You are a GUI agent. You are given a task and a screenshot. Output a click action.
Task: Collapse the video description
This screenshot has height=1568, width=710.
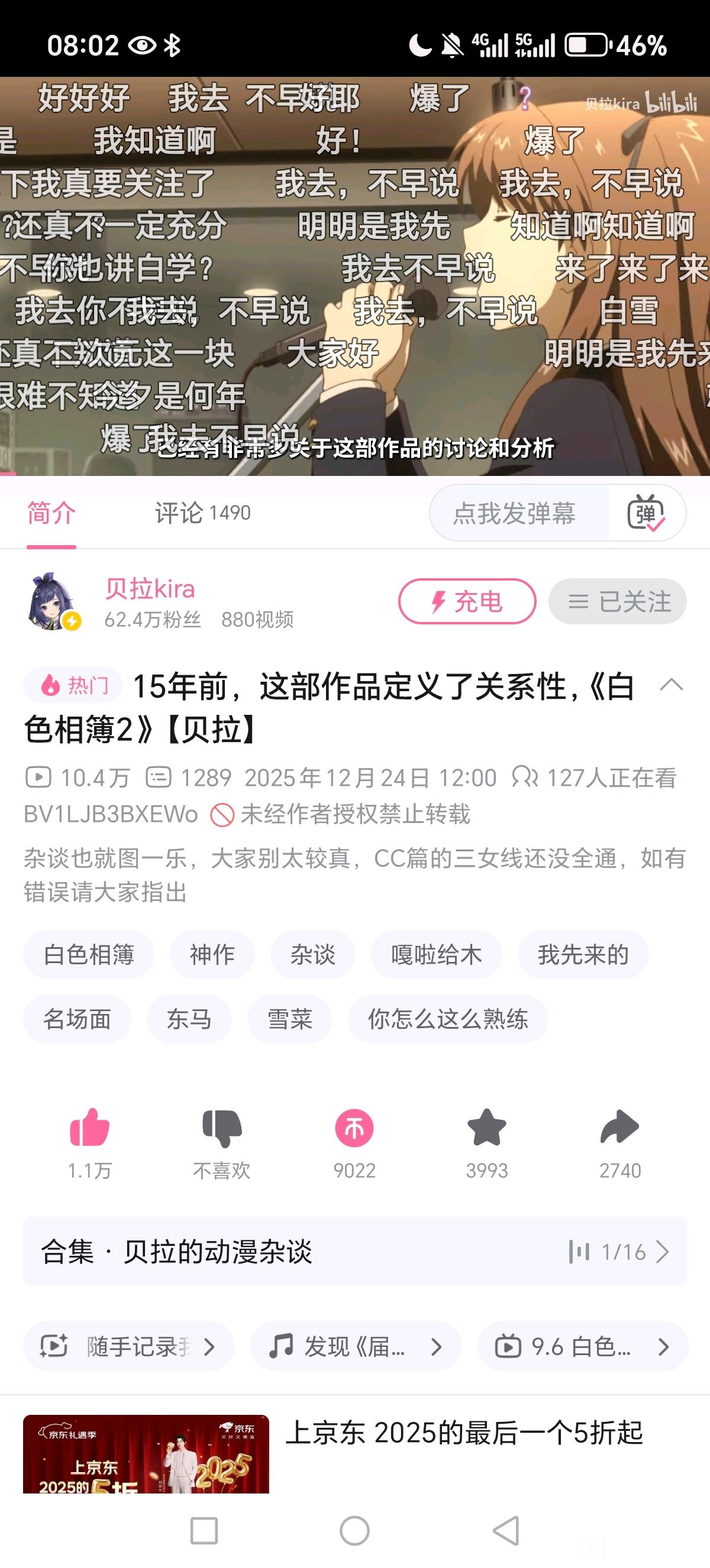point(671,685)
